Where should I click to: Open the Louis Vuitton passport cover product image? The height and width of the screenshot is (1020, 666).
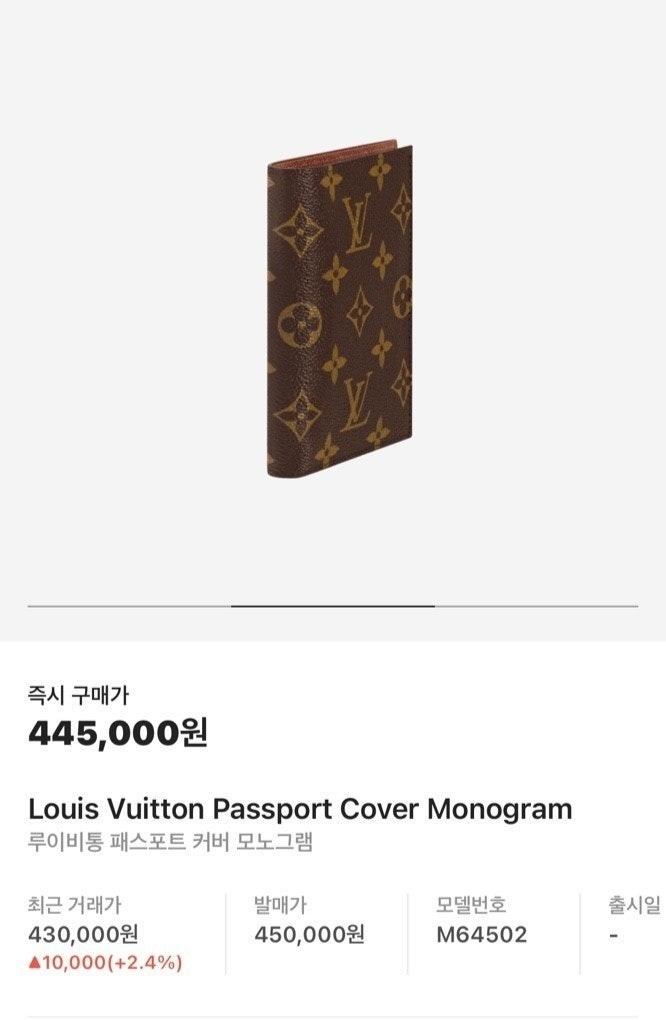(339, 312)
